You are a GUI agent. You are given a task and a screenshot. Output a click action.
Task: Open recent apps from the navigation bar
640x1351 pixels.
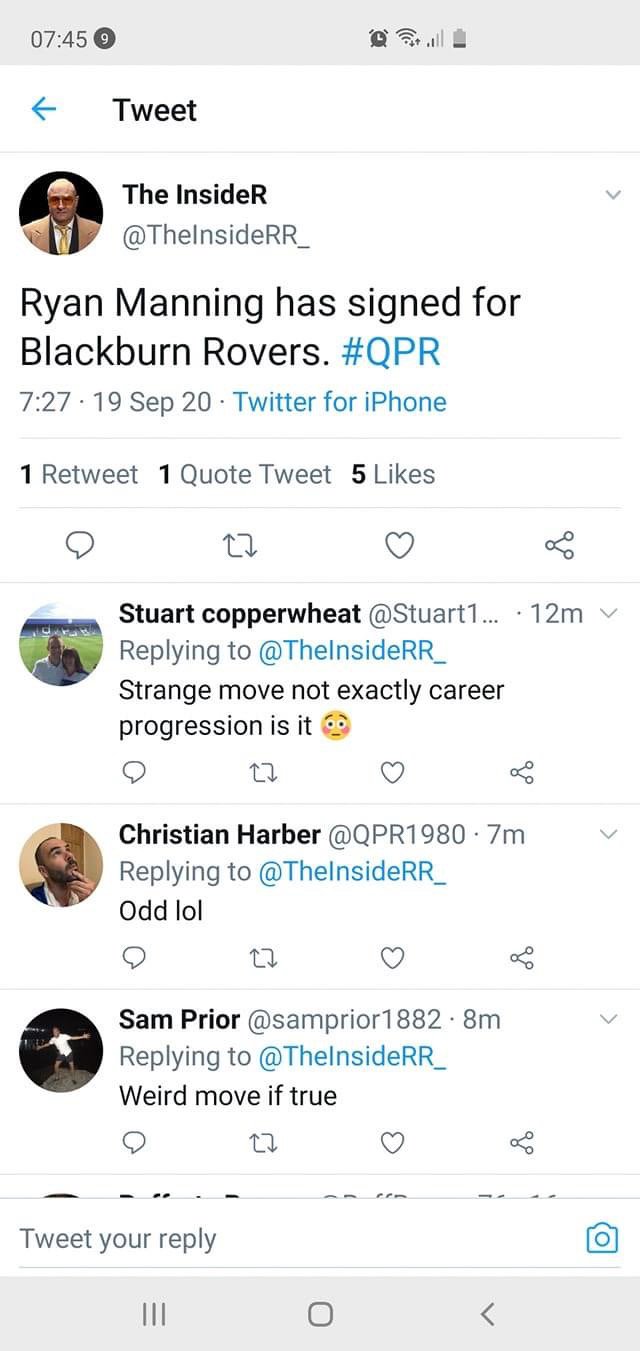coord(153,1314)
